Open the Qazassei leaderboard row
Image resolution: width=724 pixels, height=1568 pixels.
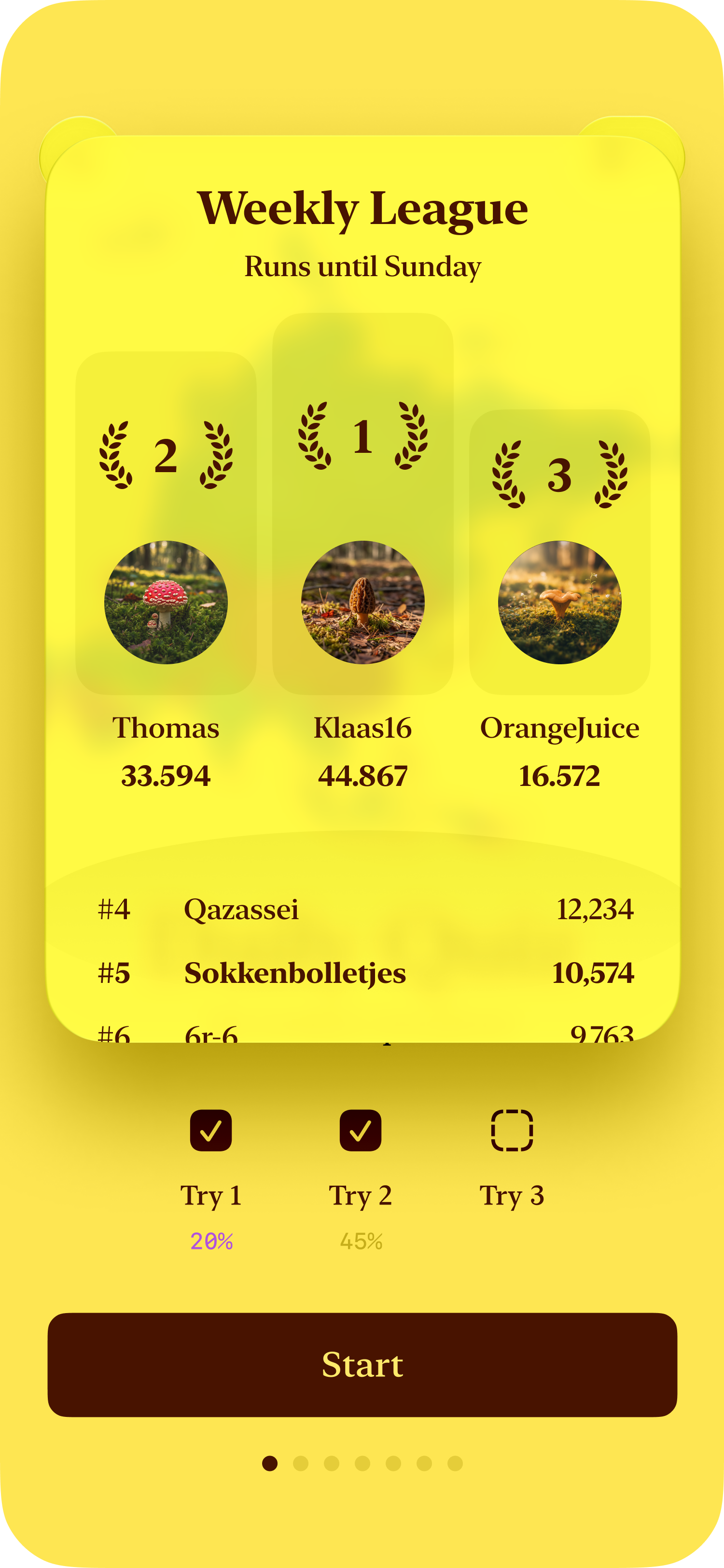click(365, 909)
